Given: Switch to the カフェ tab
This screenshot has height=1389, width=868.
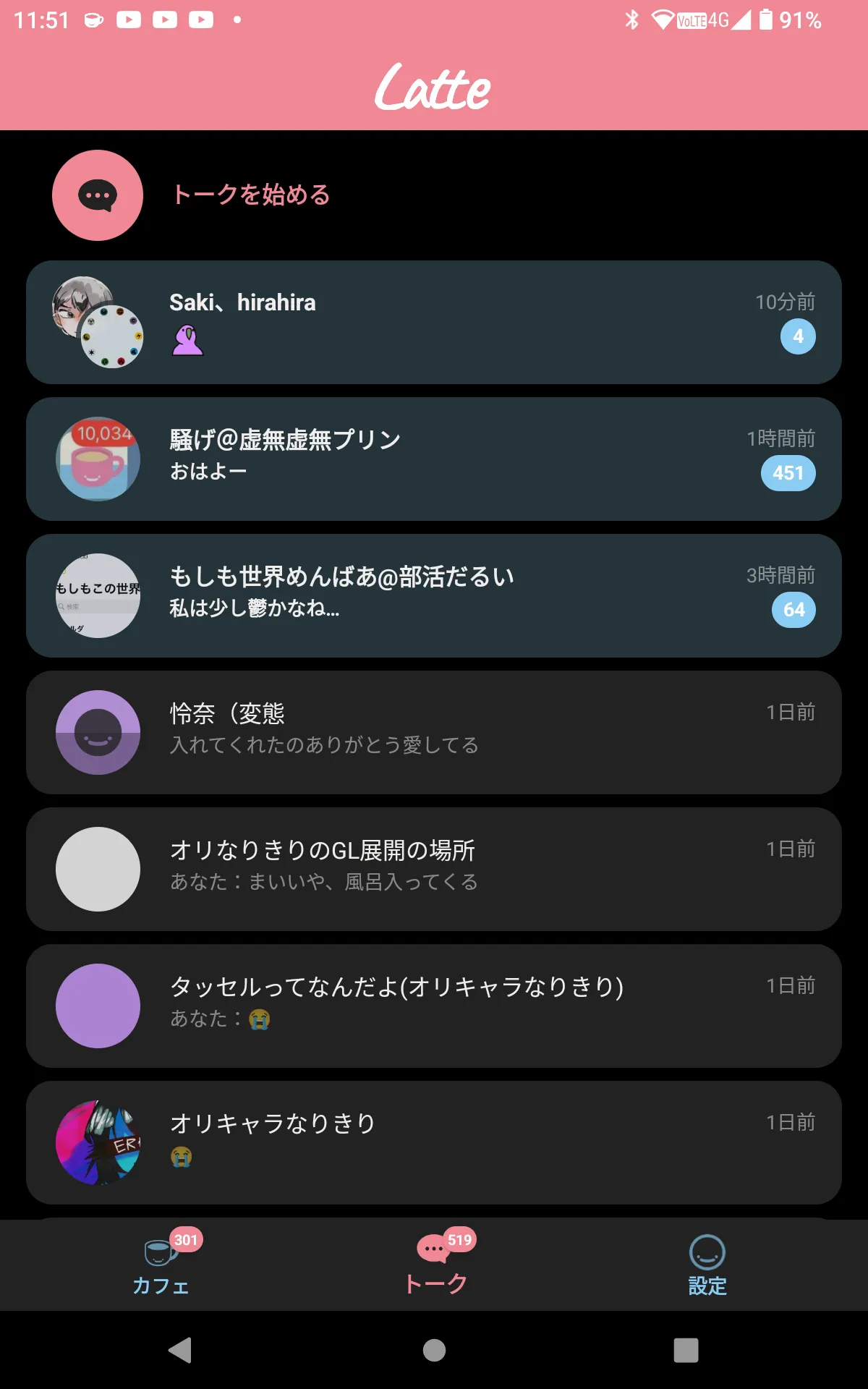Looking at the screenshot, I should (161, 1266).
